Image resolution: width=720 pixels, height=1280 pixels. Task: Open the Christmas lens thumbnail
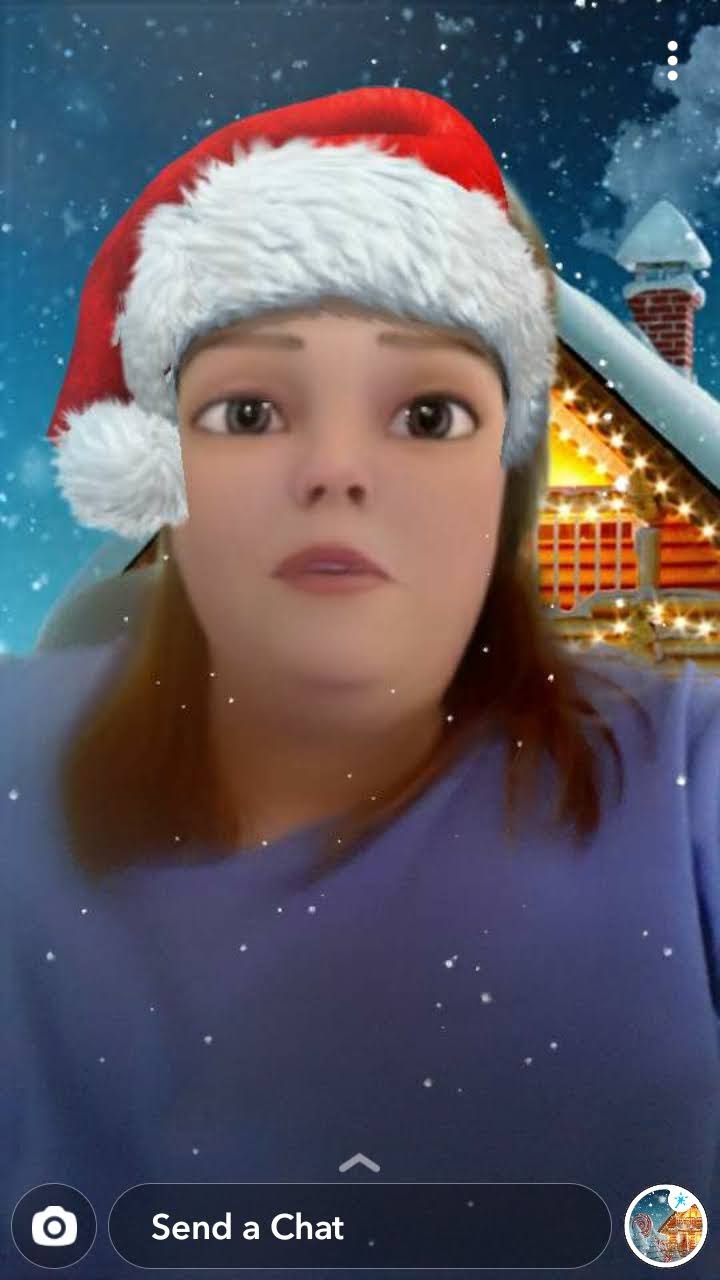click(666, 1226)
